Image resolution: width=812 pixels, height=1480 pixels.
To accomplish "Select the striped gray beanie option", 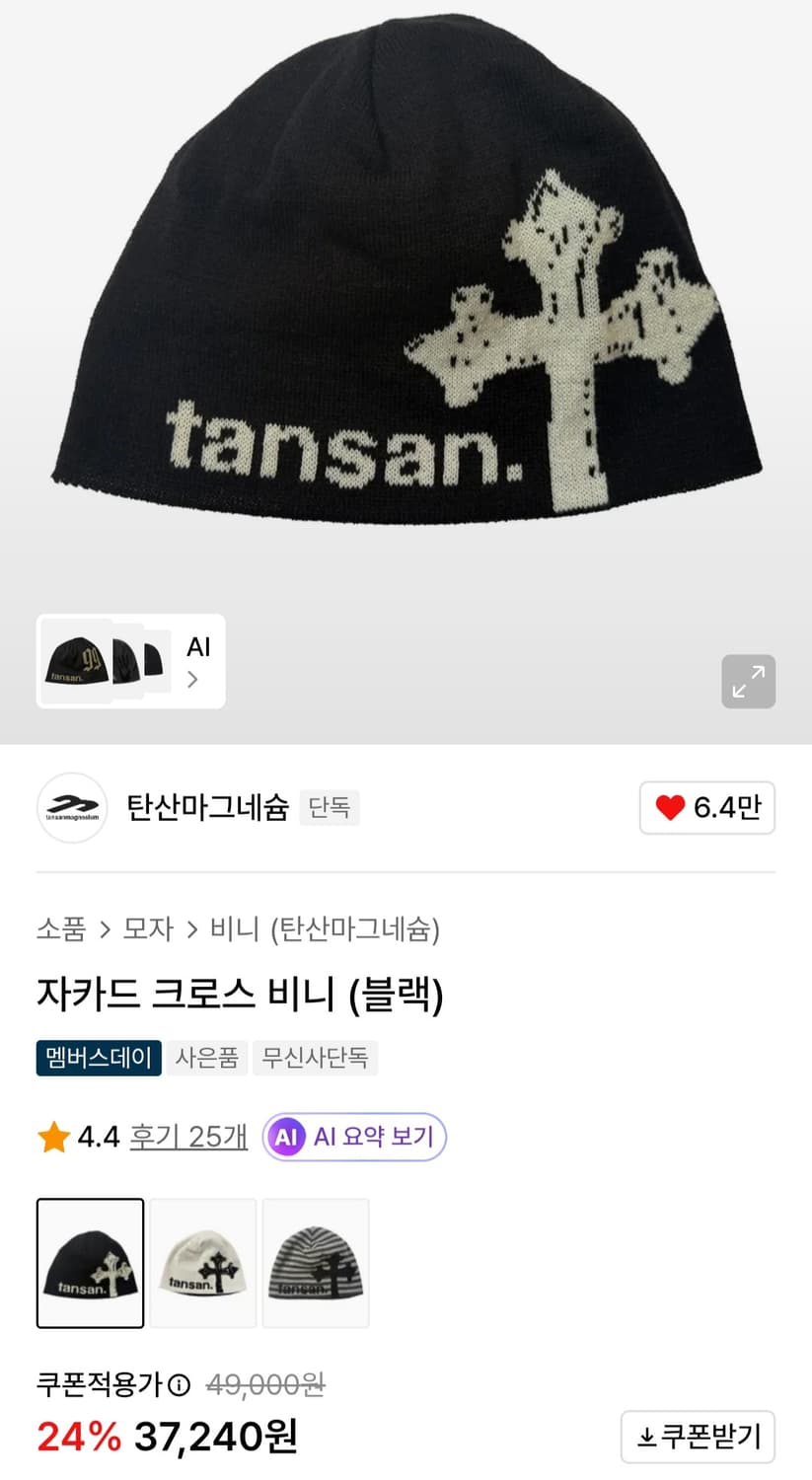I will (315, 1263).
